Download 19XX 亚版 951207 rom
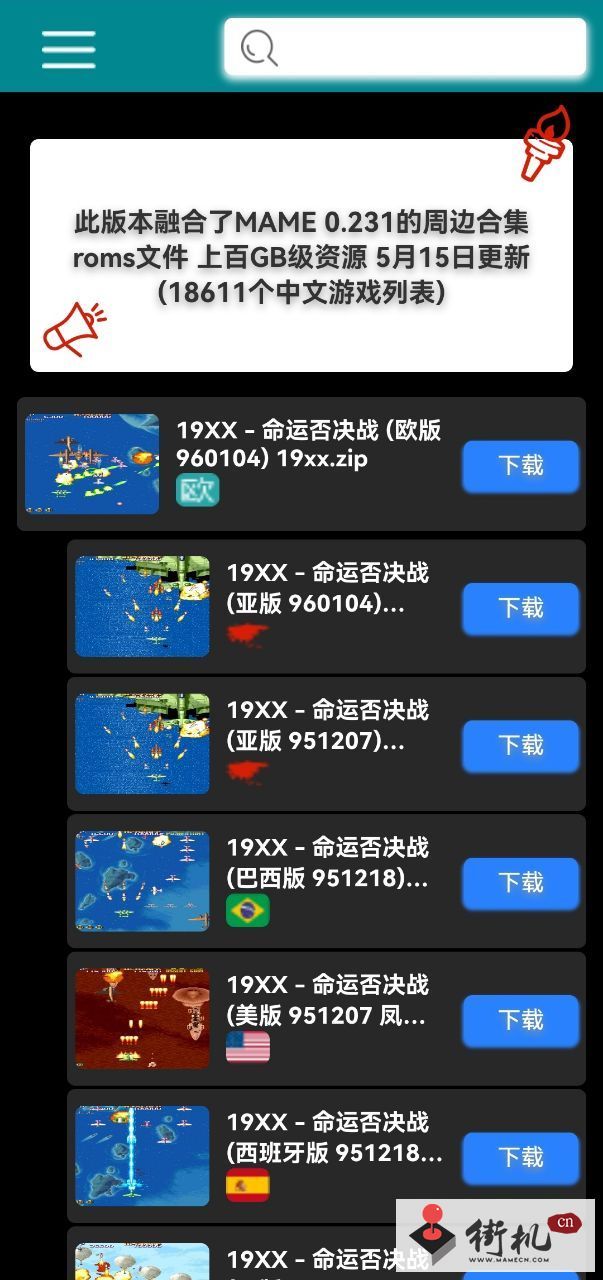The image size is (603, 1280). 520,746
